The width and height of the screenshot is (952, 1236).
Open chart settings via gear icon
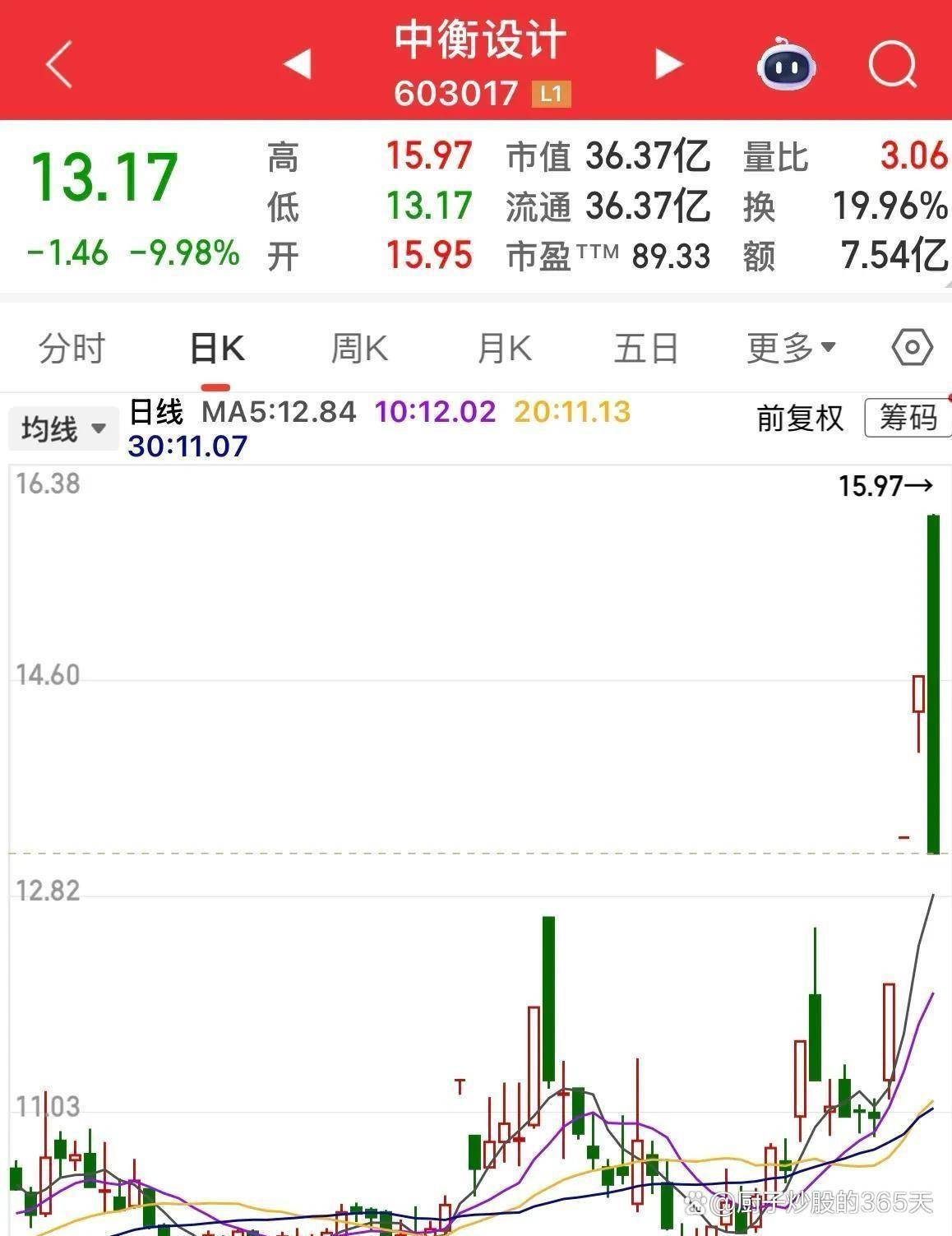point(912,347)
